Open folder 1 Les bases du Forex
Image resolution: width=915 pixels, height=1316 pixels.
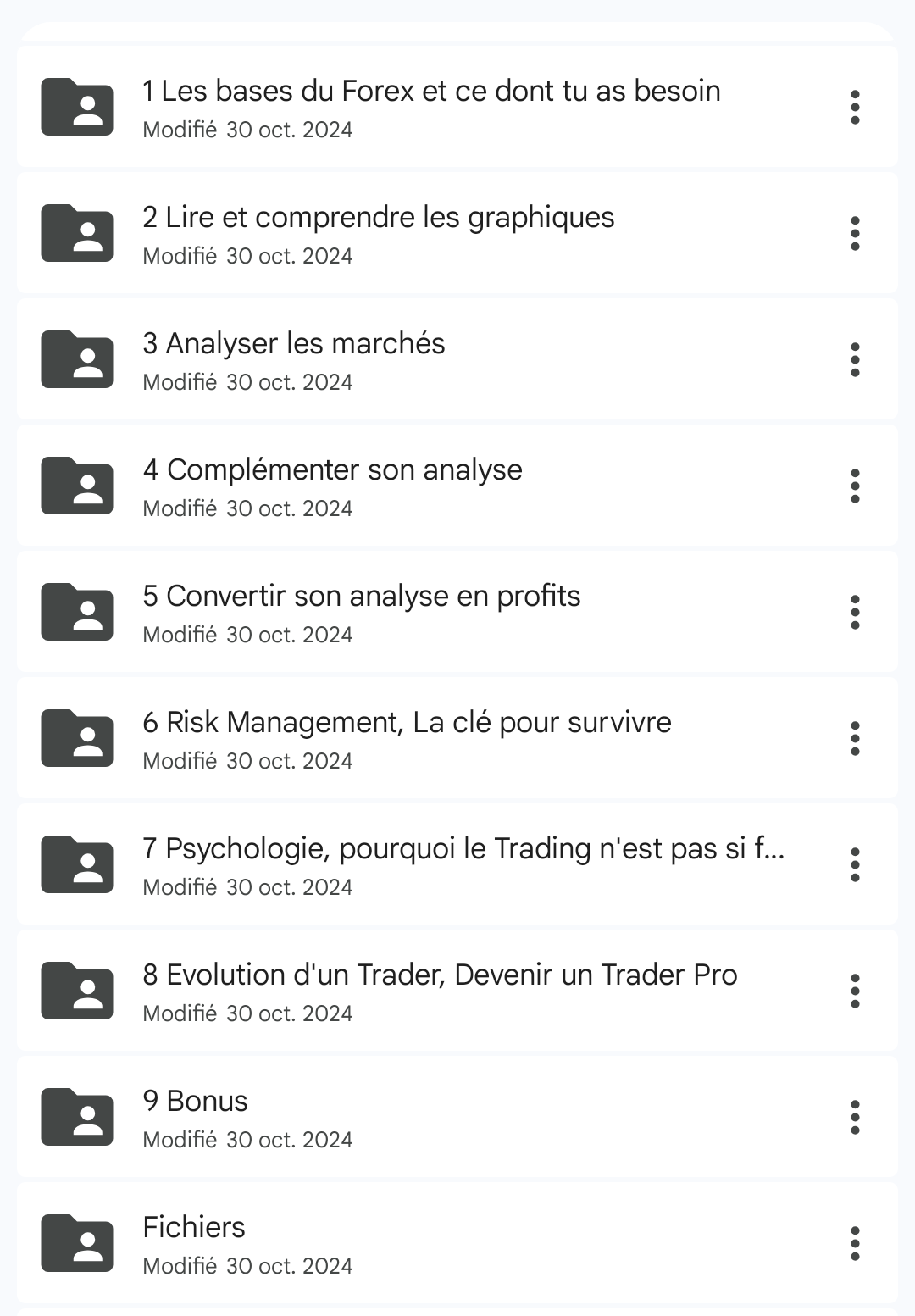(430, 107)
